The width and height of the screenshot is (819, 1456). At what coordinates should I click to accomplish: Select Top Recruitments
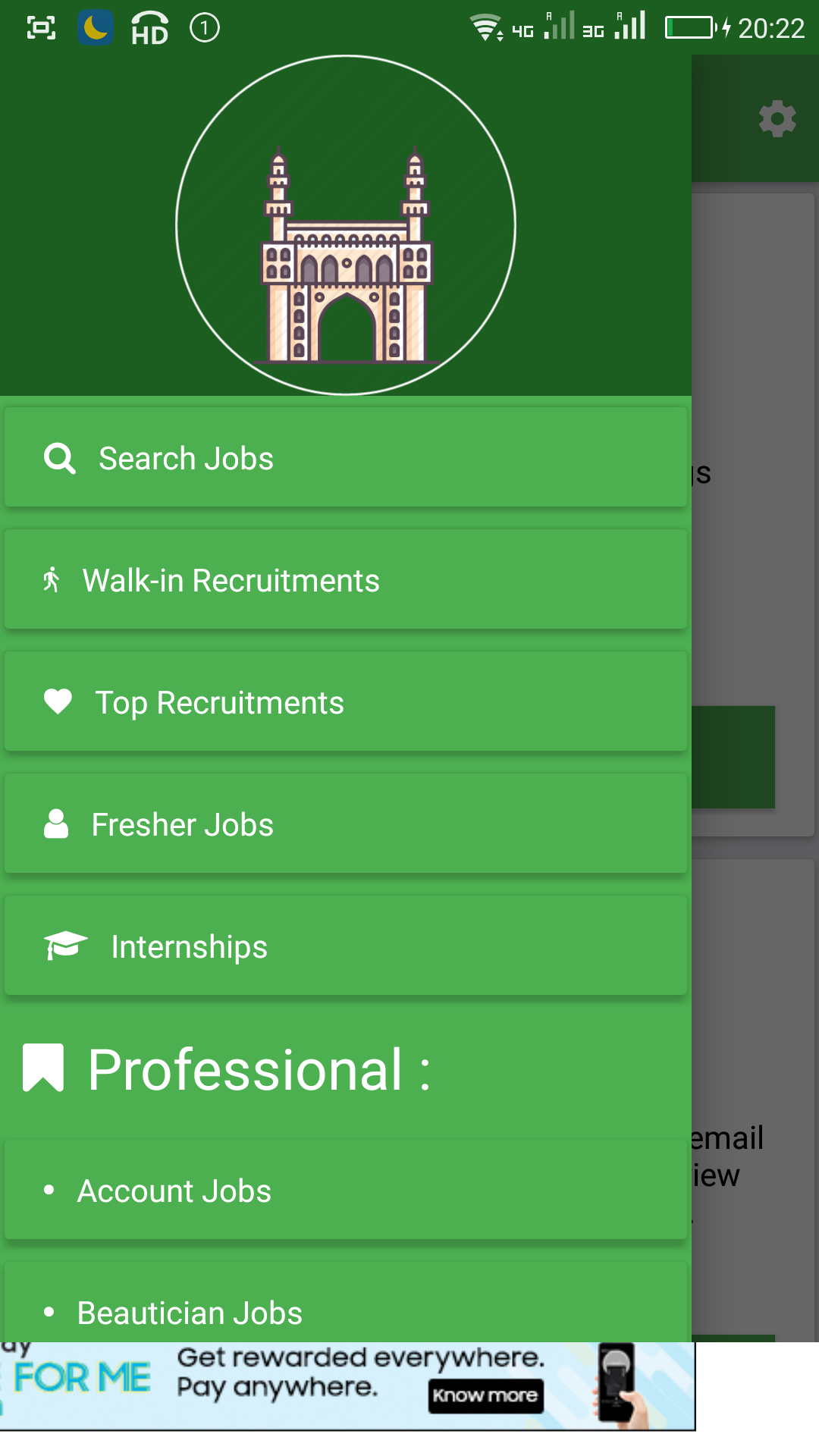(345, 701)
